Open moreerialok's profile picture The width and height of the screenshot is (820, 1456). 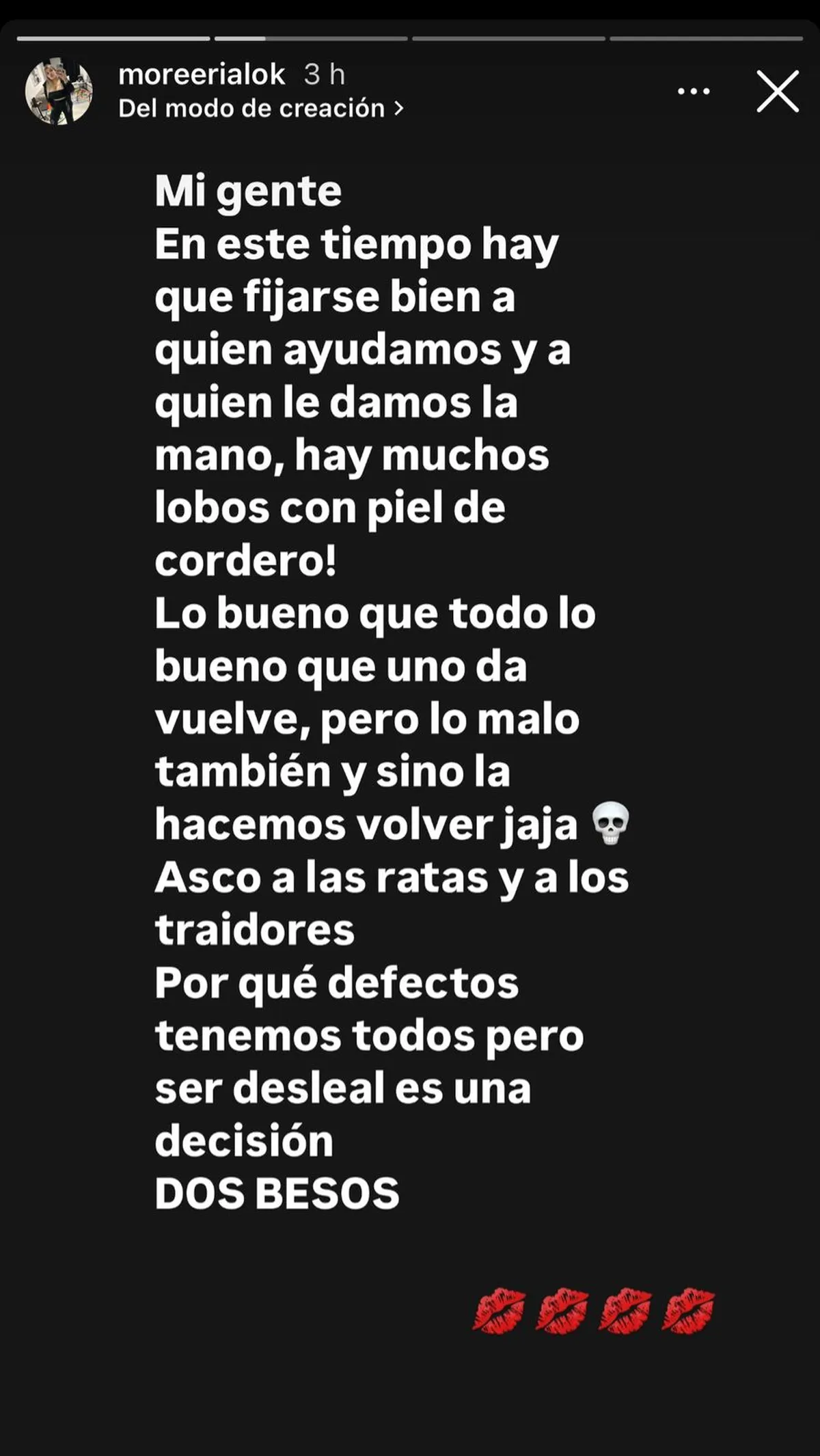(58, 91)
